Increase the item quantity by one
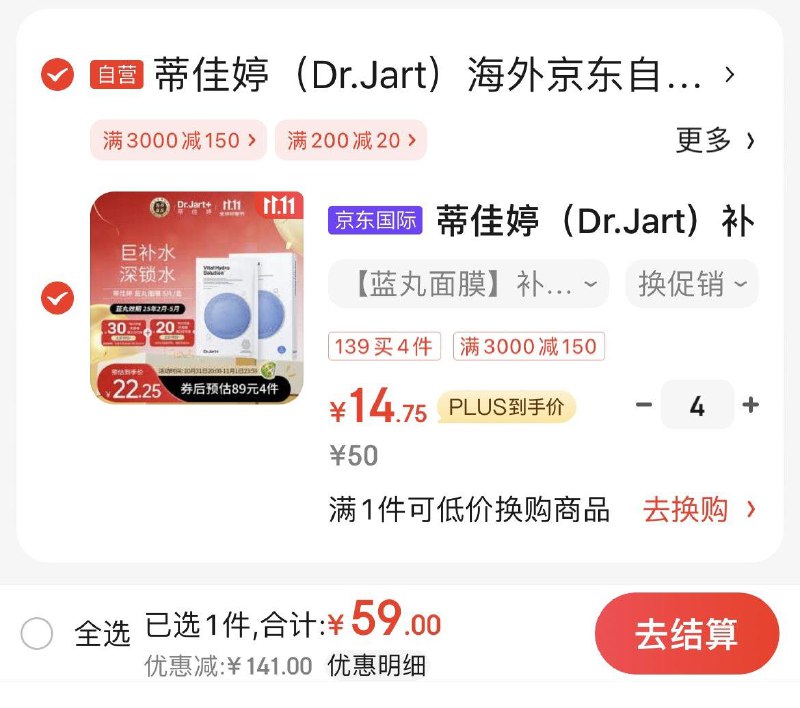The height and width of the screenshot is (708, 800). tap(751, 405)
